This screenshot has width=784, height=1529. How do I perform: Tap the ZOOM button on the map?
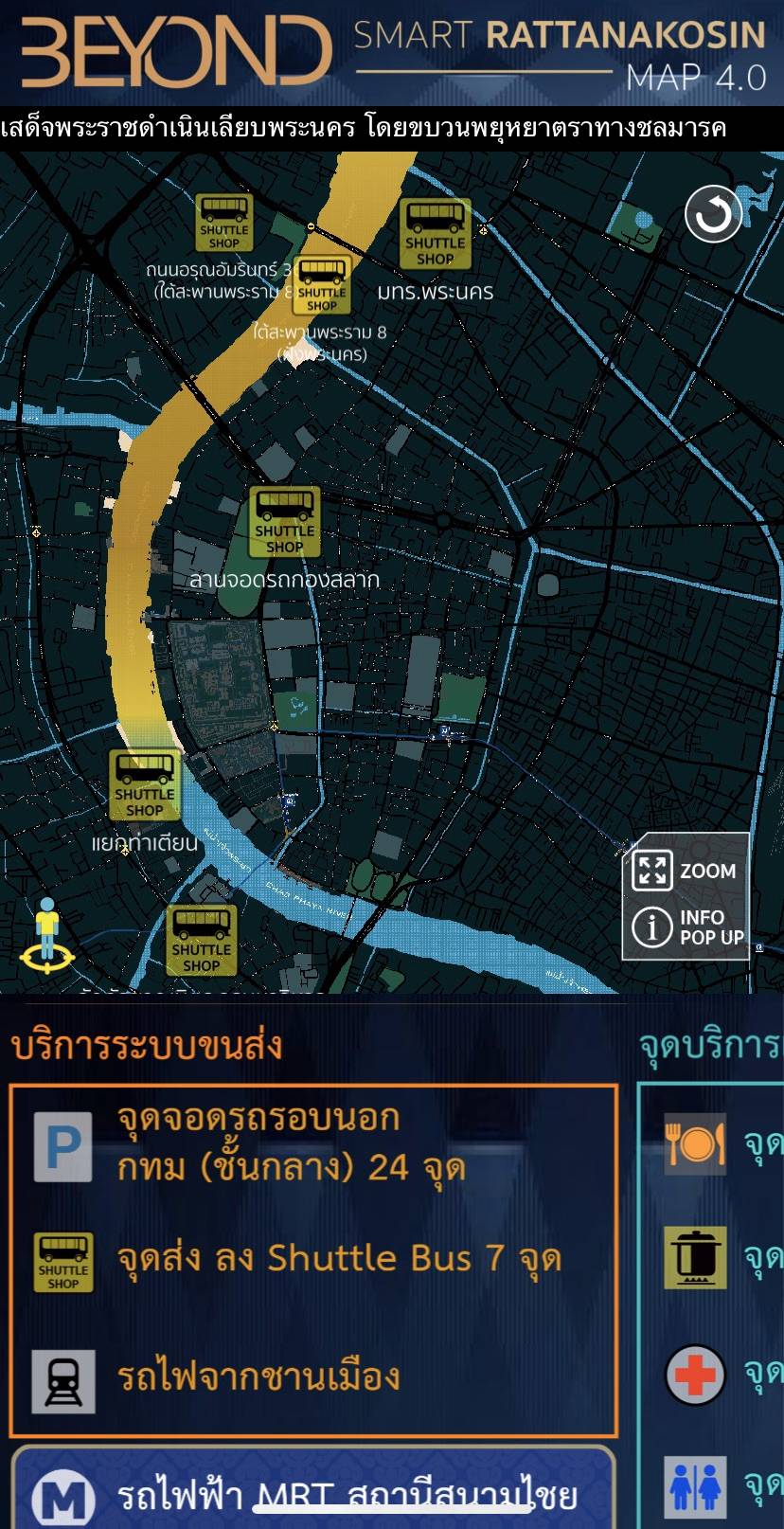click(x=686, y=871)
